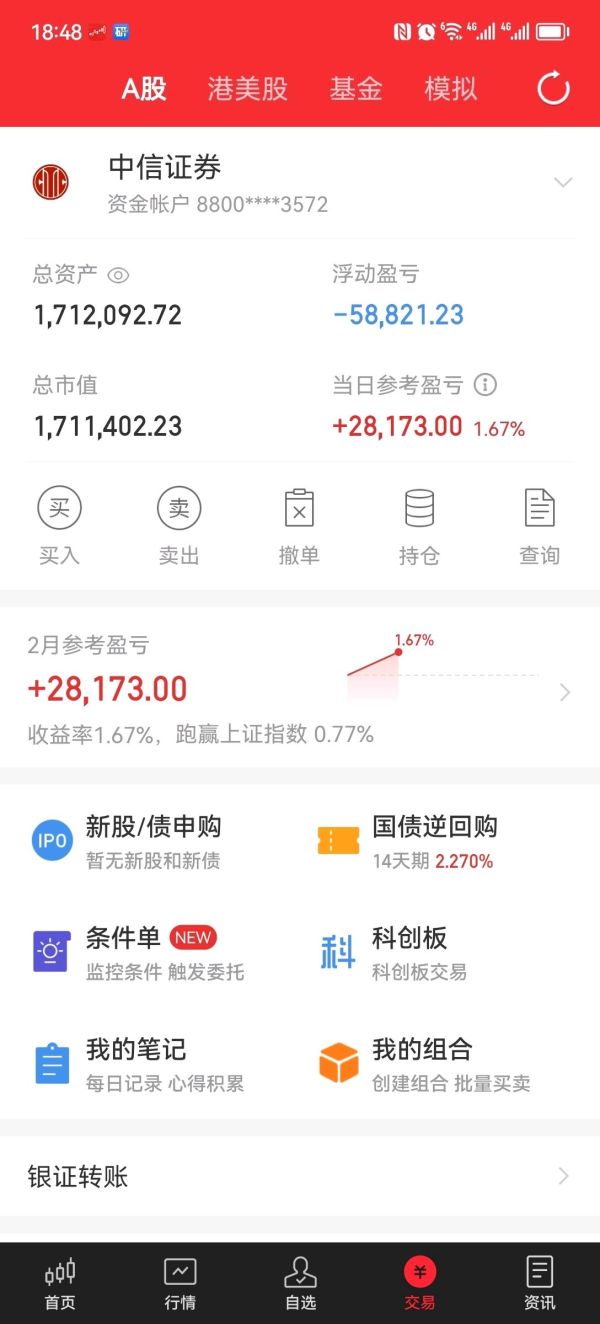600x1324 pixels.
Task: Expand the 中信证券 account dropdown
Action: point(563,182)
